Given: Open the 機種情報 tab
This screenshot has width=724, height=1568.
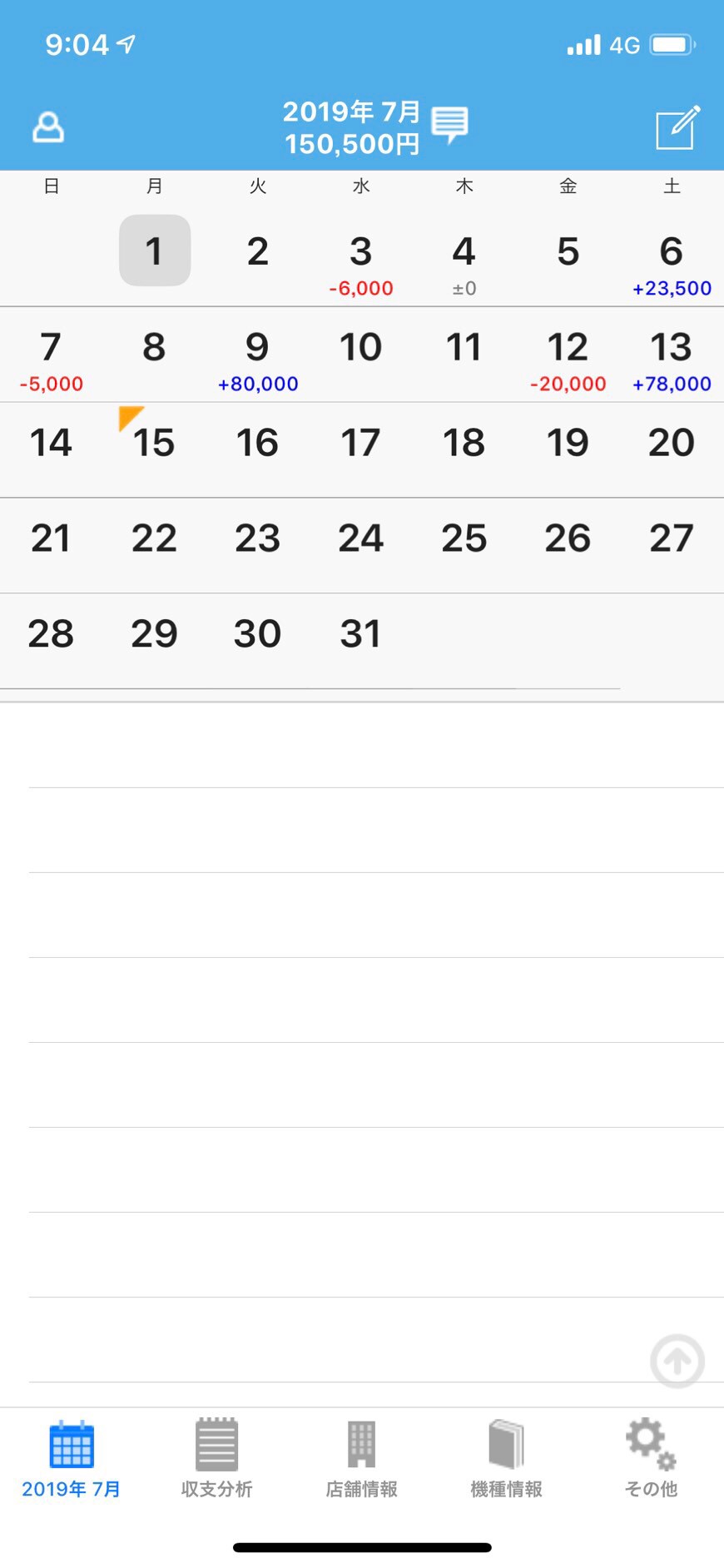Looking at the screenshot, I should tap(506, 1459).
